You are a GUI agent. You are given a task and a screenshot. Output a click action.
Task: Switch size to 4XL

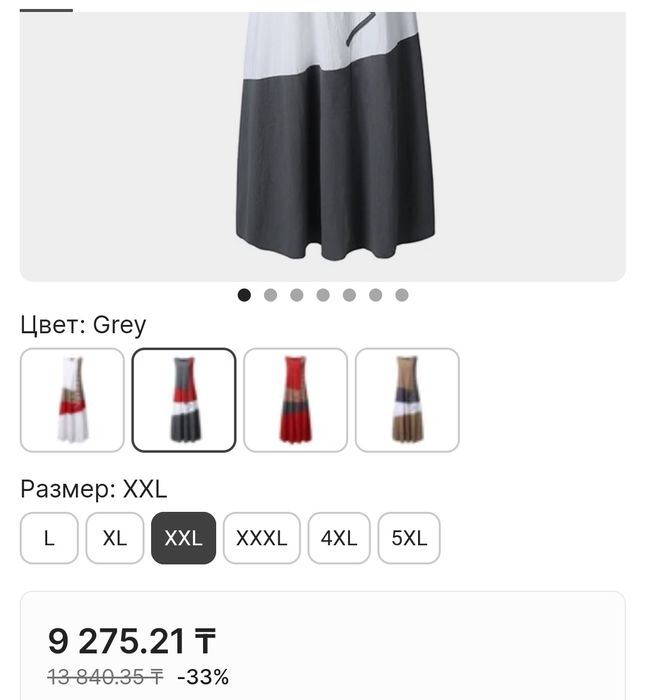(339, 538)
